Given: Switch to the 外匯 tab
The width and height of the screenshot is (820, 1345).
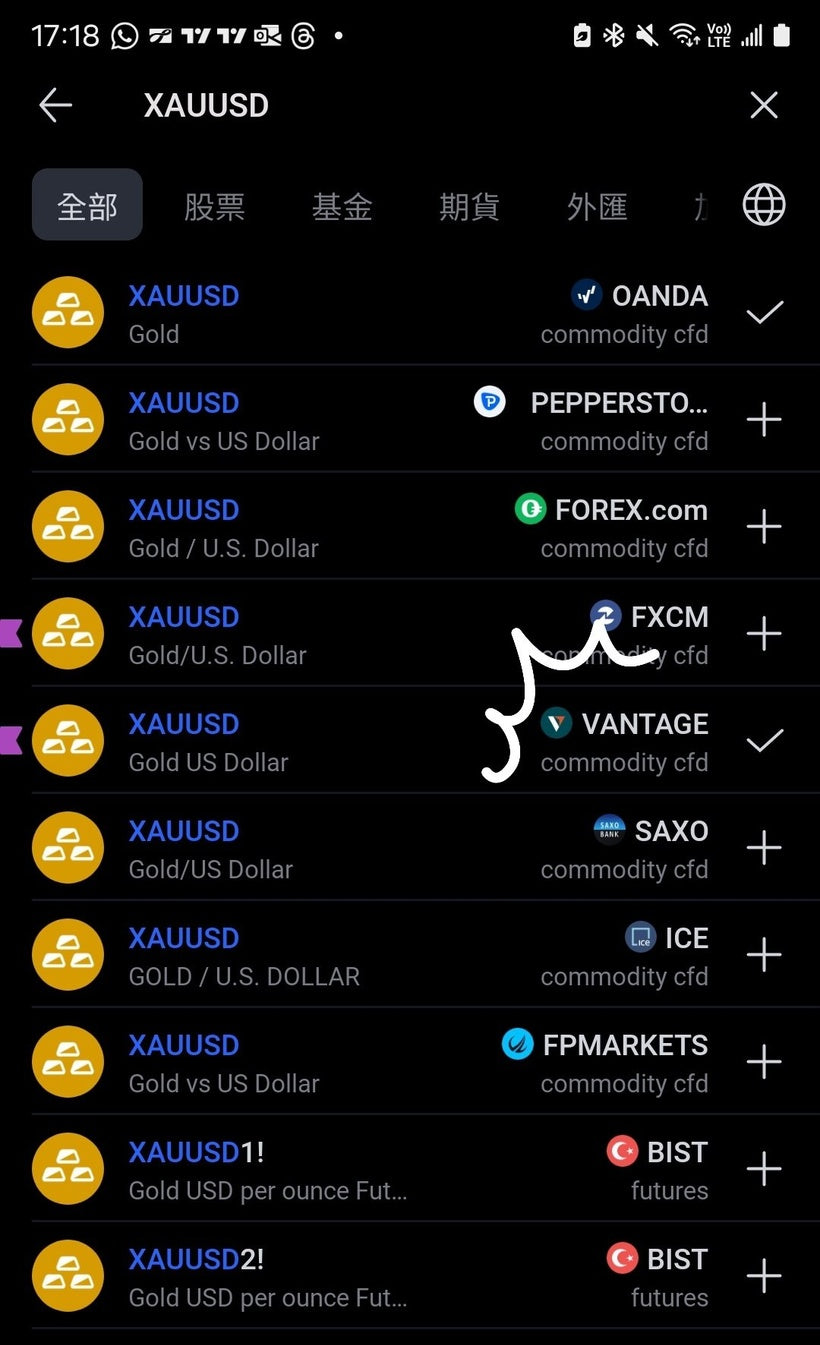Looking at the screenshot, I should coord(597,207).
